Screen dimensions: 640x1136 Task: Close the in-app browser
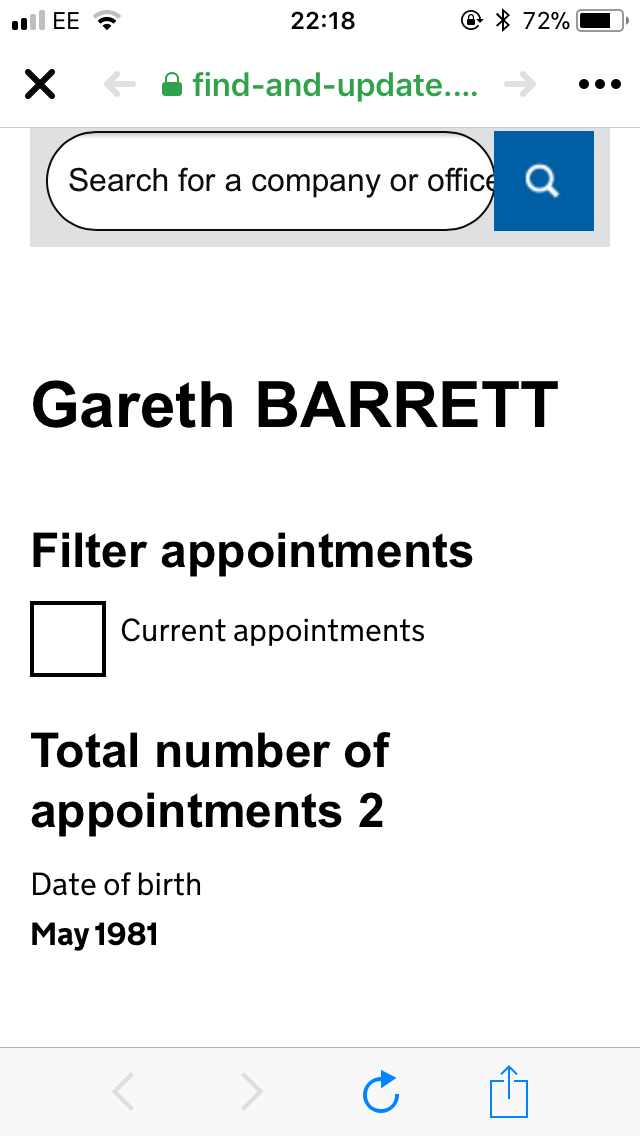[x=40, y=85]
